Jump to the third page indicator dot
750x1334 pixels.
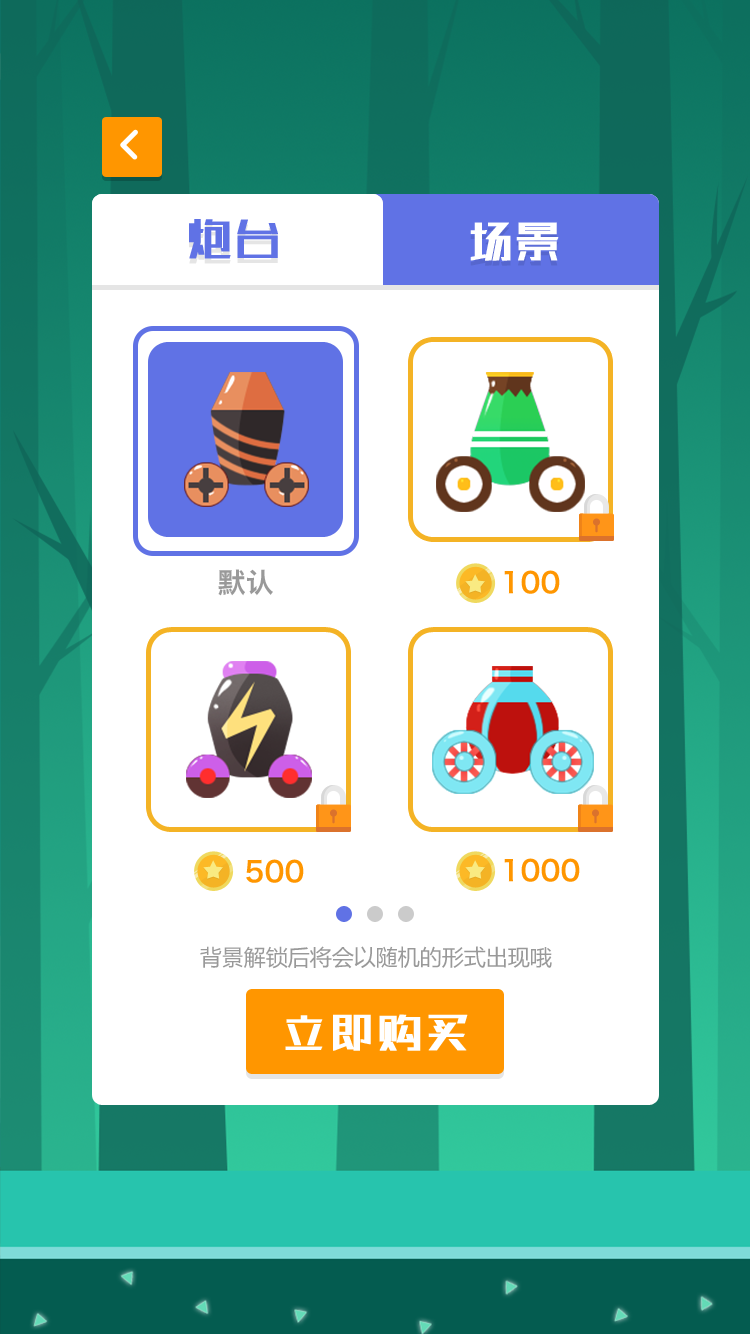pos(406,914)
